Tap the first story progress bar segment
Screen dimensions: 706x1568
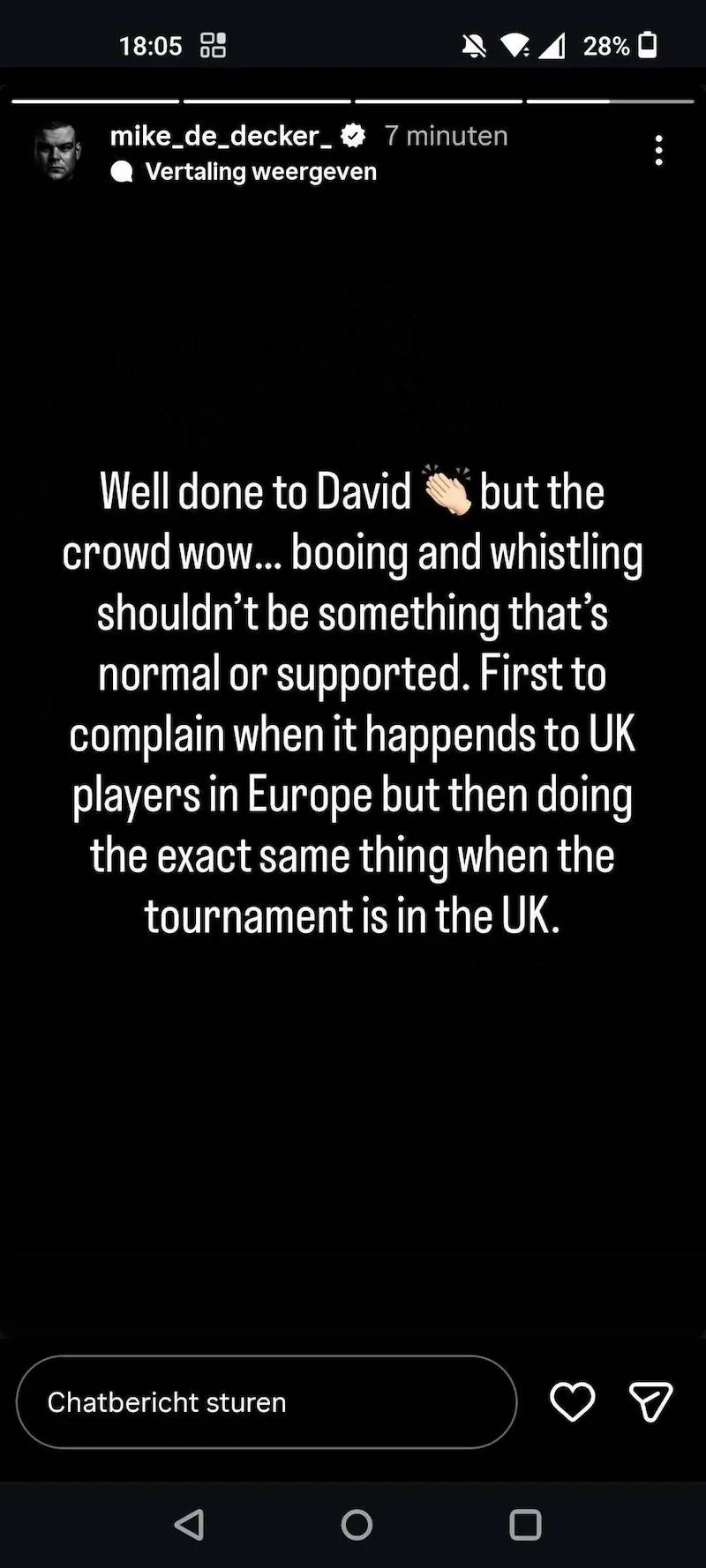95,99
